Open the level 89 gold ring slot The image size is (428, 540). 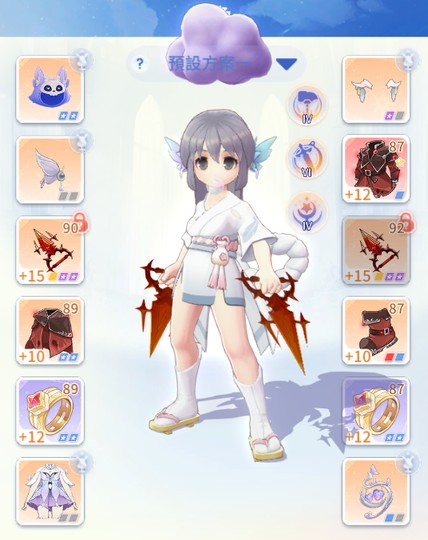(x=50, y=411)
